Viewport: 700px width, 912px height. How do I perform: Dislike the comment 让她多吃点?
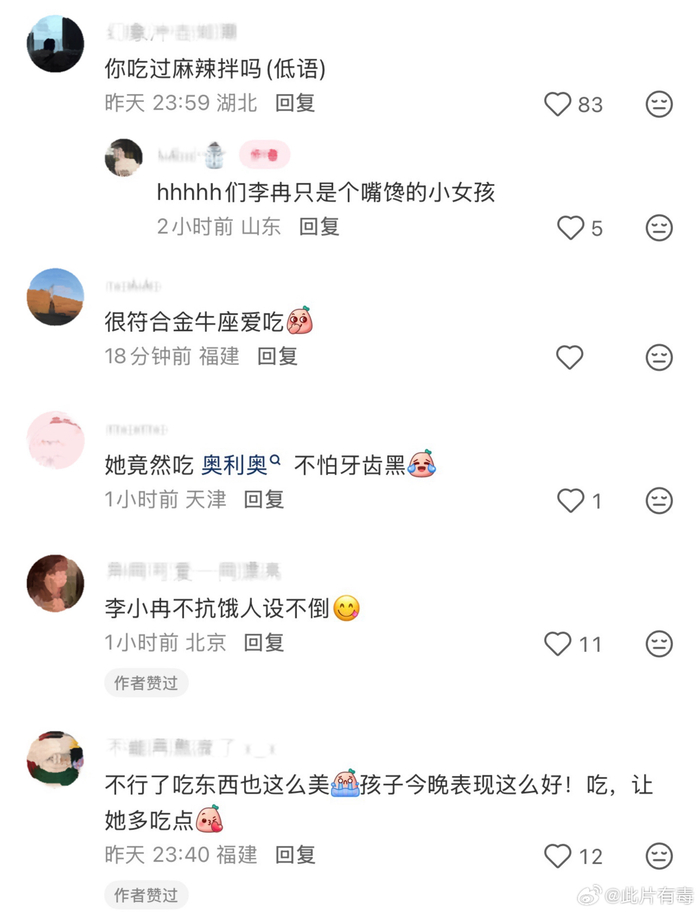[x=659, y=856]
